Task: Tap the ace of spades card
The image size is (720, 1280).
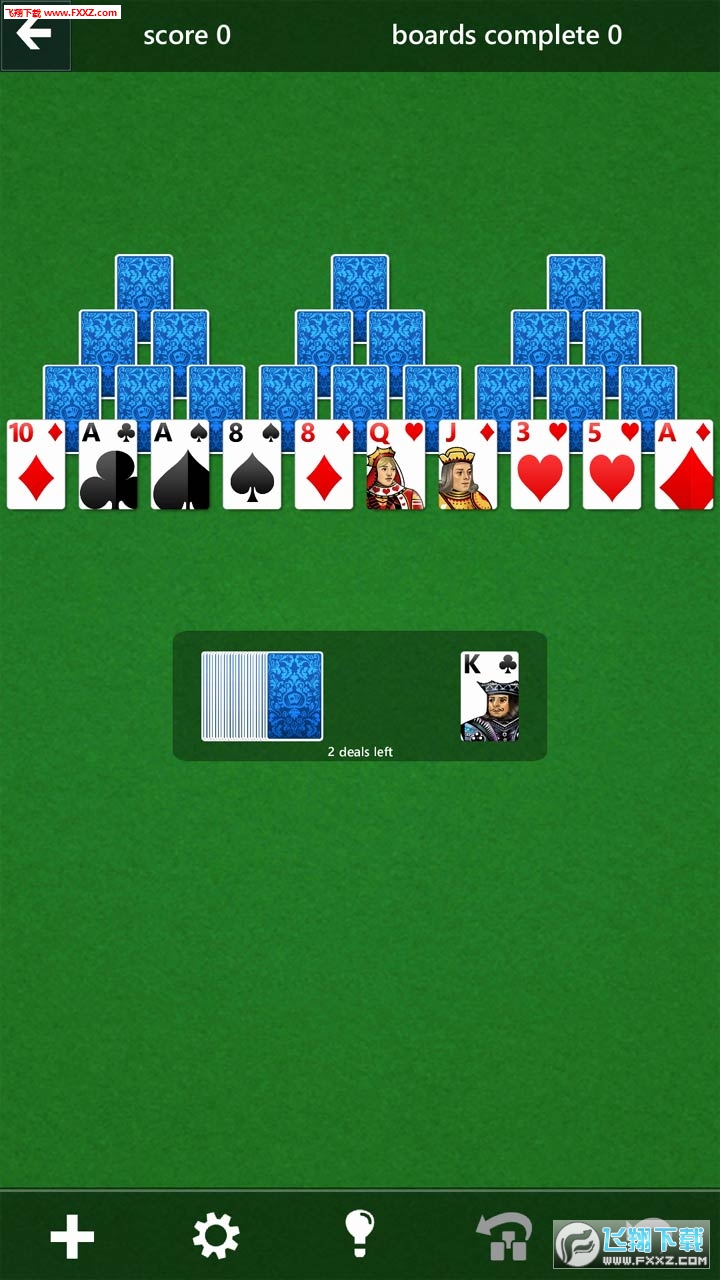Action: tap(180, 465)
